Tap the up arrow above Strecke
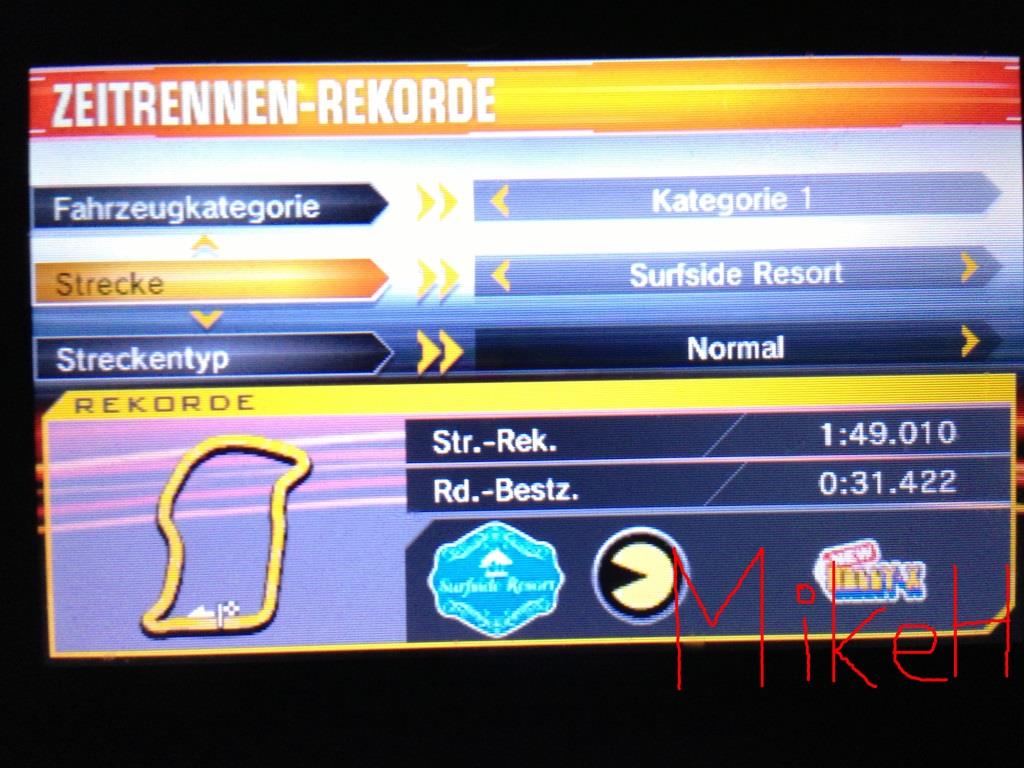This screenshot has height=768, width=1024. [205, 242]
